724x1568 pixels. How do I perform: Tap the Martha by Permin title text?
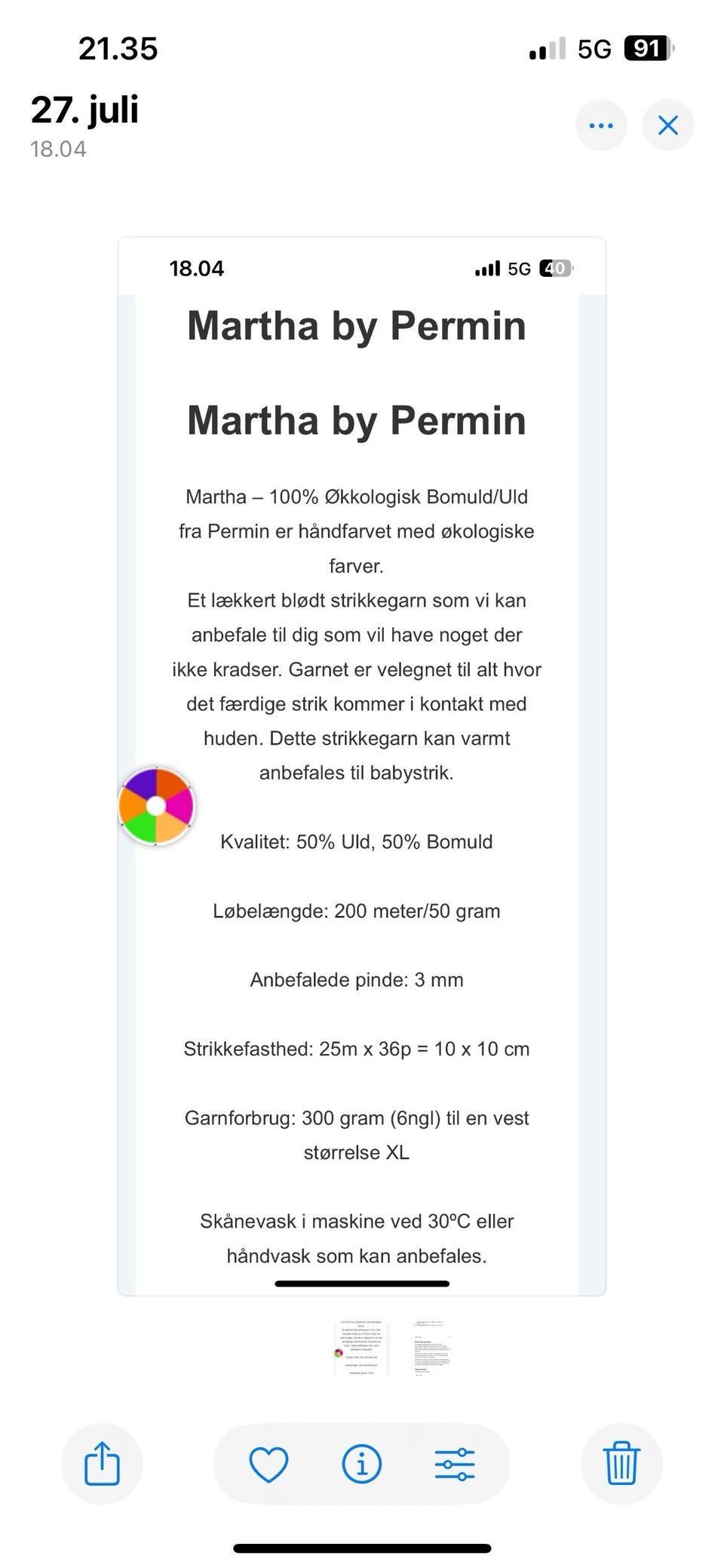coord(356,326)
